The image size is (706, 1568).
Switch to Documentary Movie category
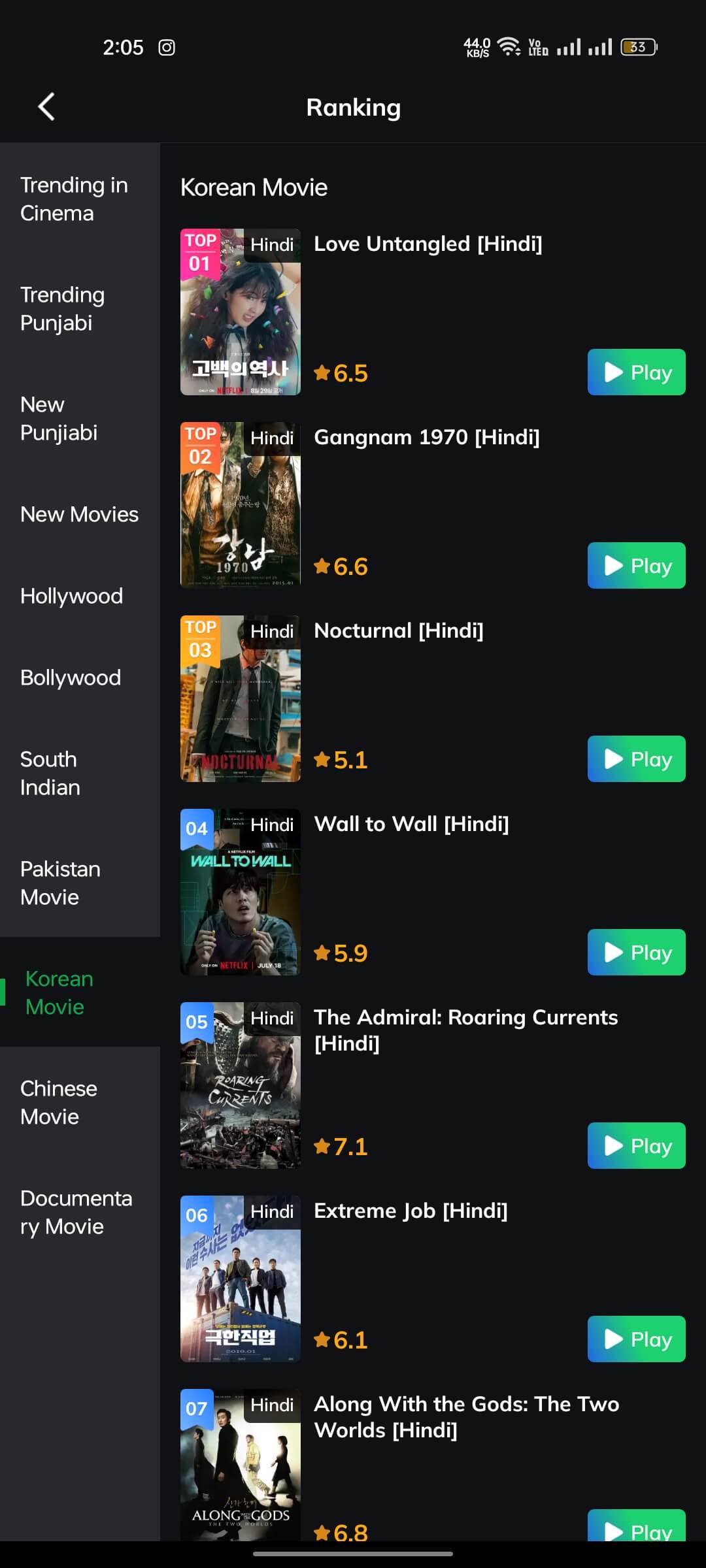click(x=80, y=1212)
